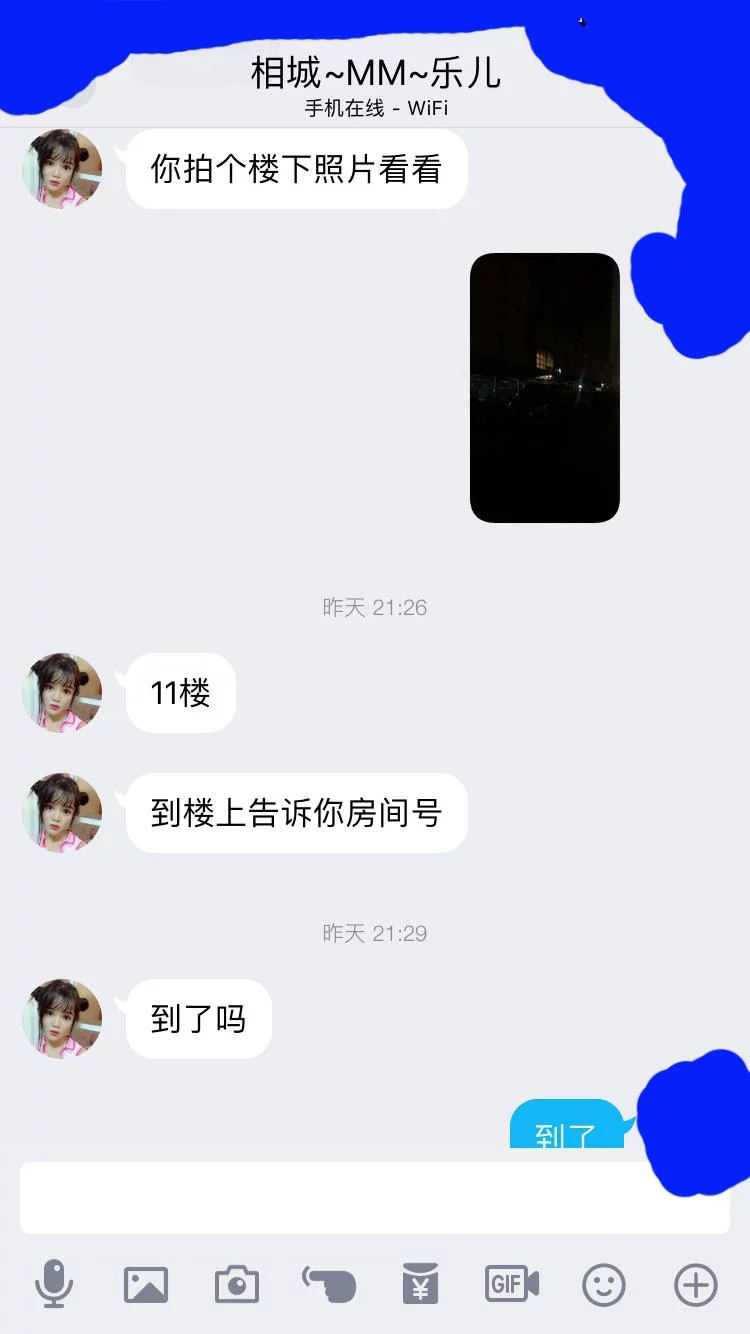Open the dark photo sent in chat
Viewport: 750px width, 1334px height.
point(545,386)
